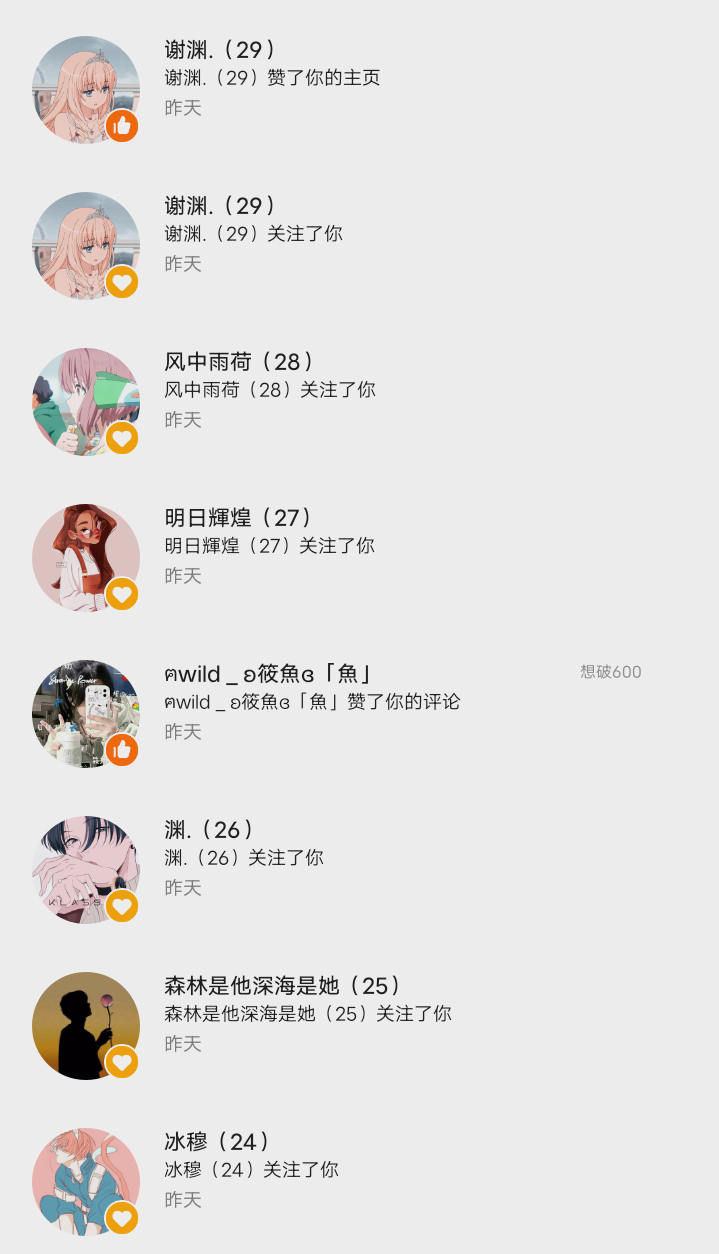Tap the silhouette avatar of 森林是他深海是她(25)

pos(85,1025)
